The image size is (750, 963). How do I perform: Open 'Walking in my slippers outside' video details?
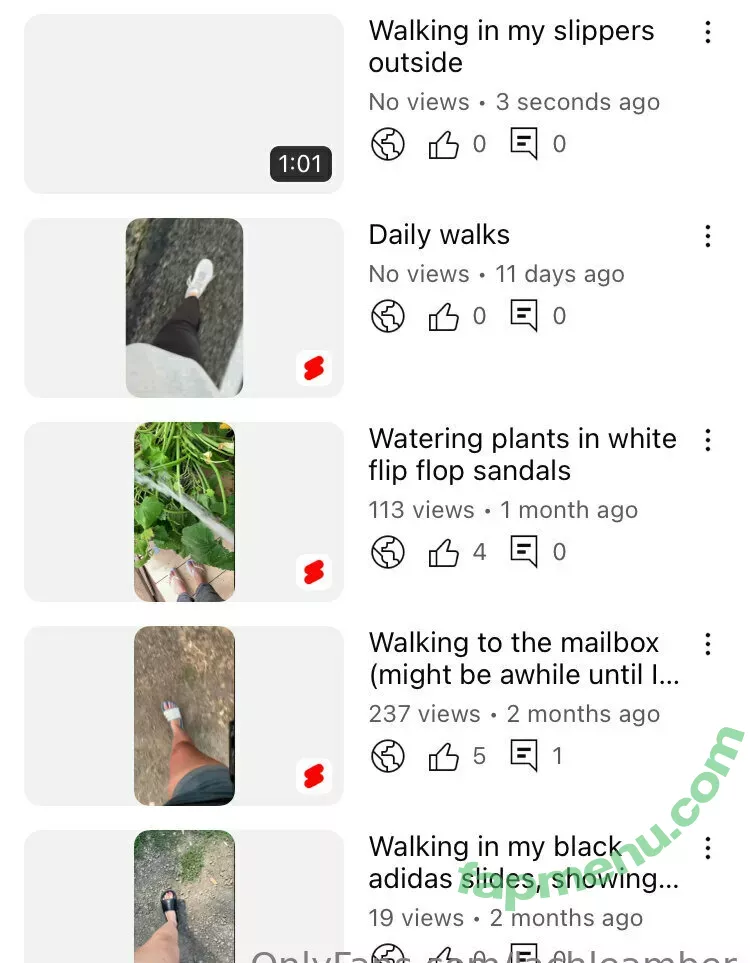[x=511, y=46]
